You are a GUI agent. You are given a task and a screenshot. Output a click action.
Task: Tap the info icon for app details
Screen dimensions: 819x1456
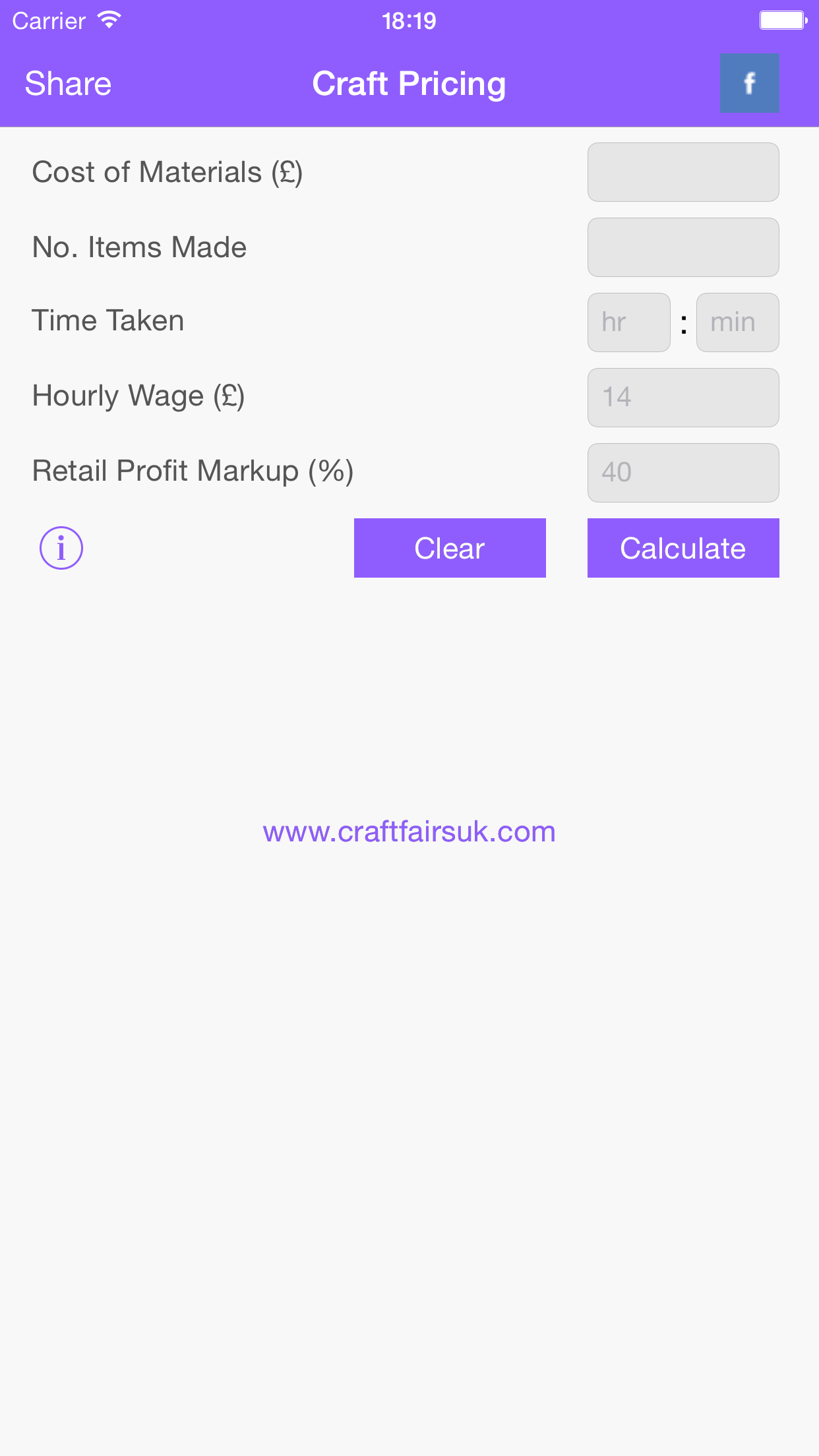(x=61, y=547)
